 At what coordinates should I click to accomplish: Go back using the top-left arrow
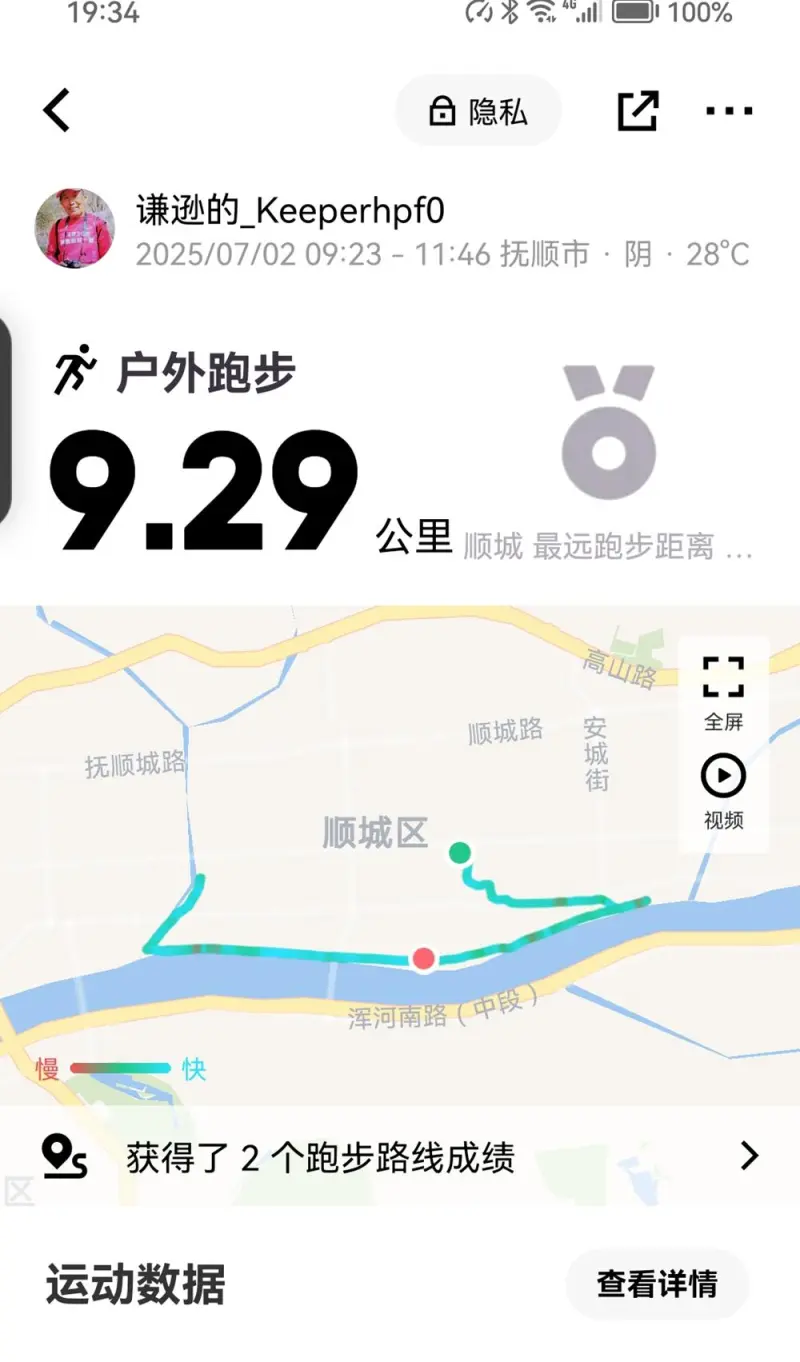(x=57, y=110)
